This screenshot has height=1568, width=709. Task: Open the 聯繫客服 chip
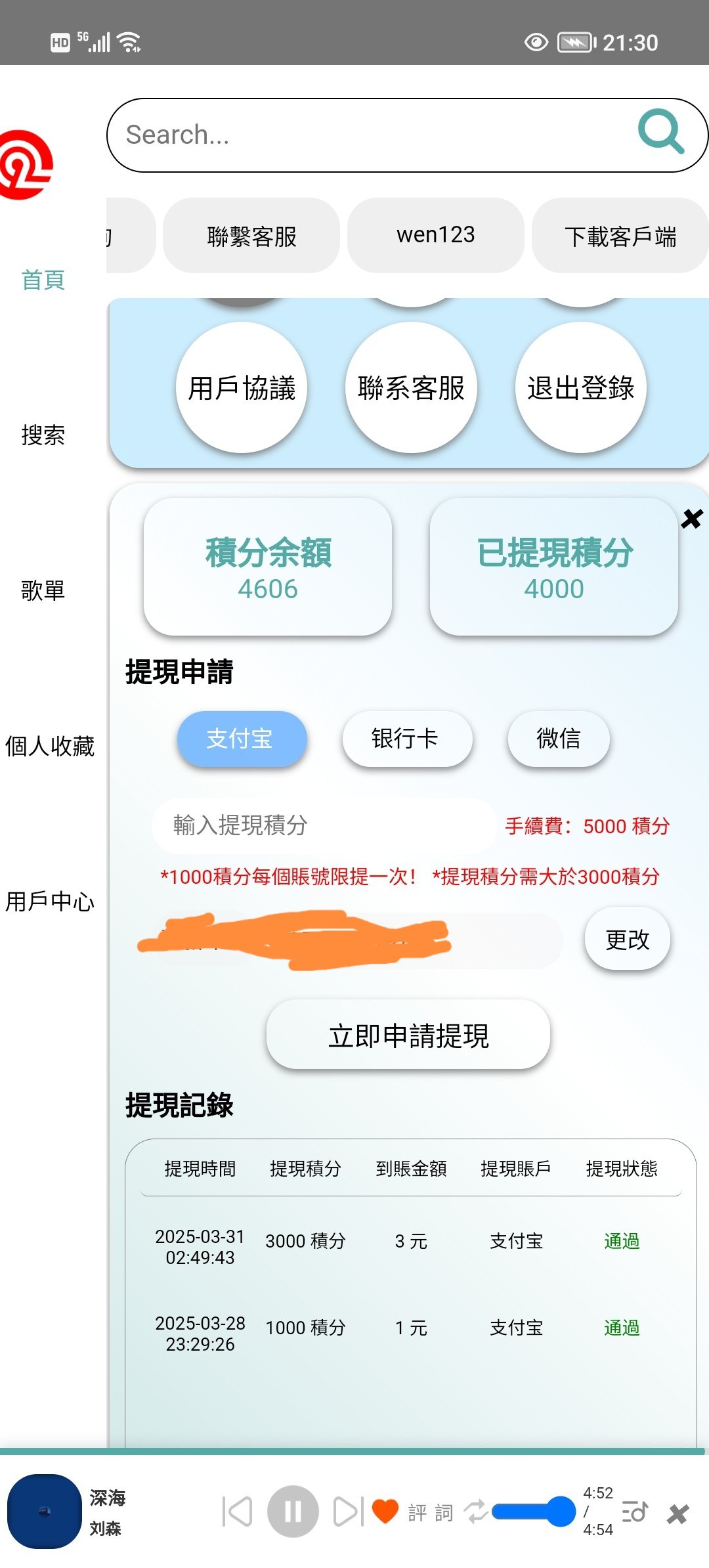251,236
